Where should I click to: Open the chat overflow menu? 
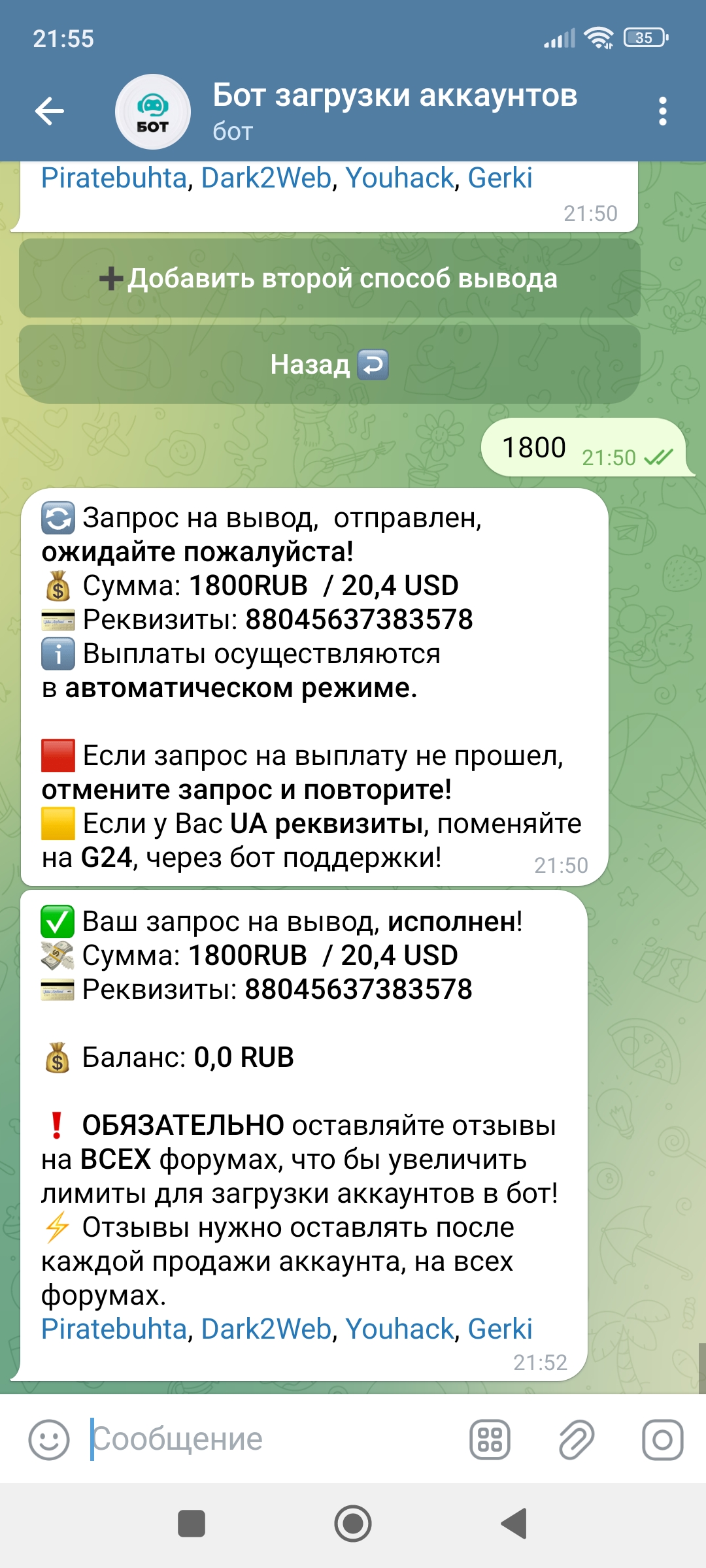coord(663,112)
